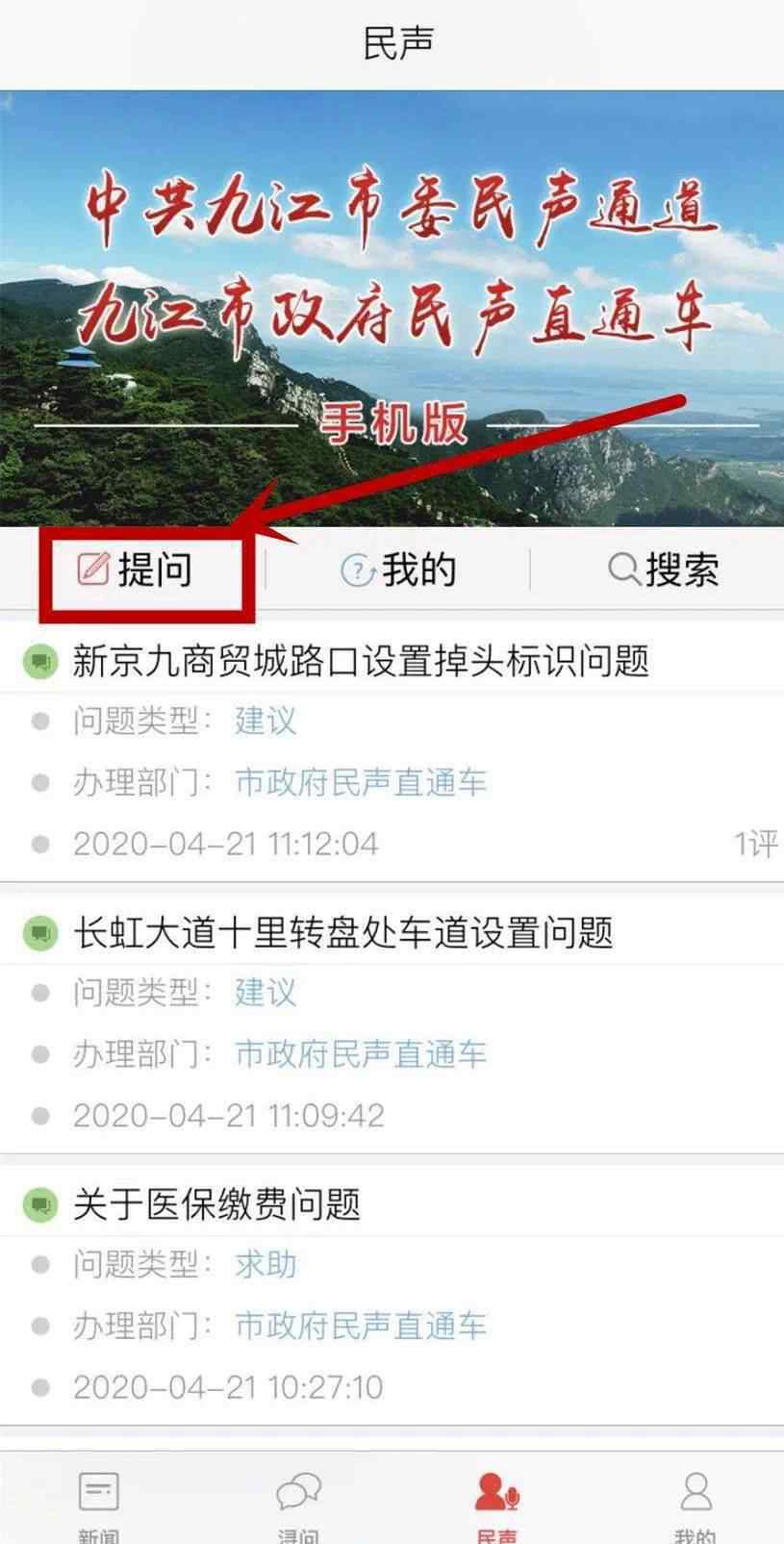Viewport: 784px width, 1544px height.
Task: Tap the 提问 button to ask a question
Action: 136,570
